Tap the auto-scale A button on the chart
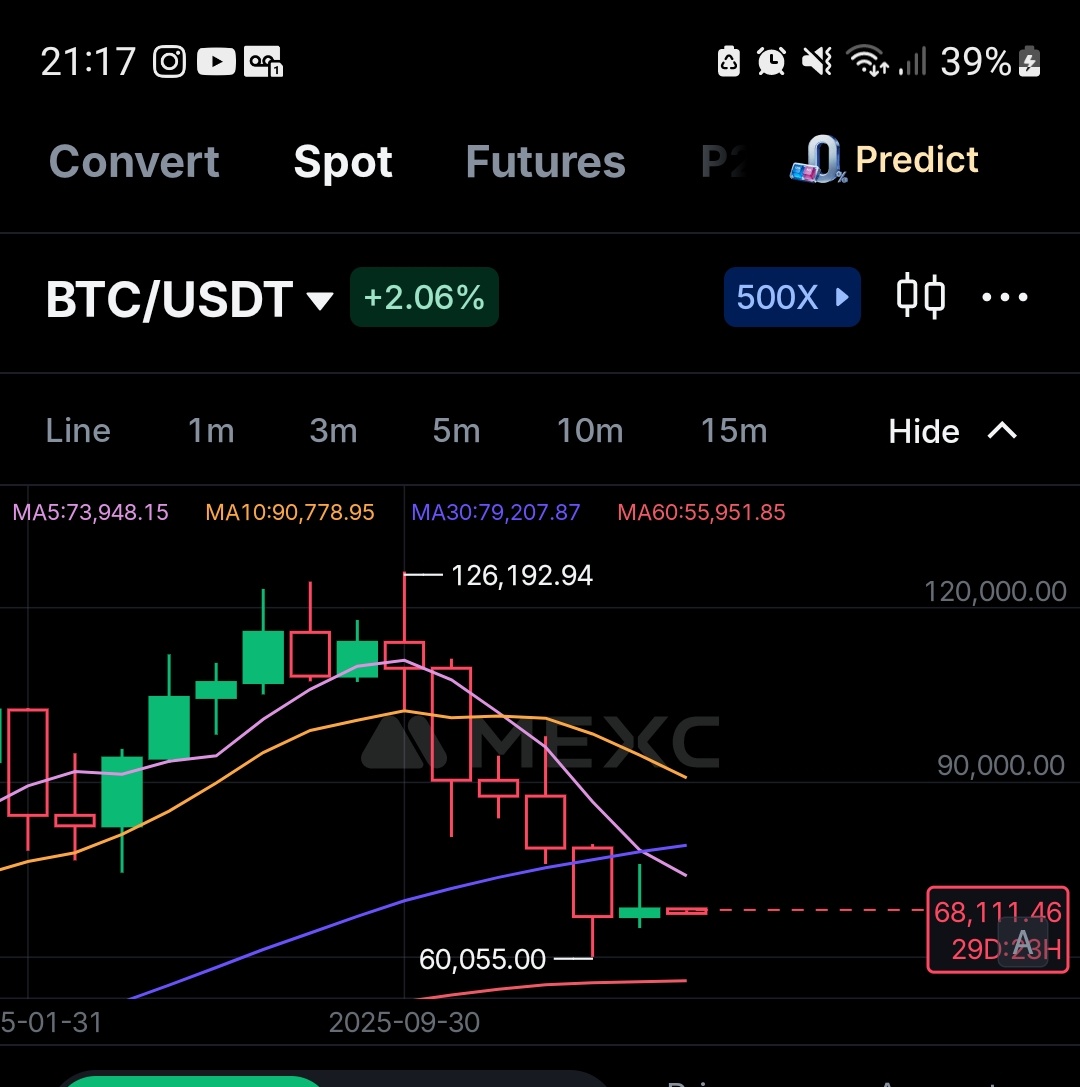 (1023, 942)
